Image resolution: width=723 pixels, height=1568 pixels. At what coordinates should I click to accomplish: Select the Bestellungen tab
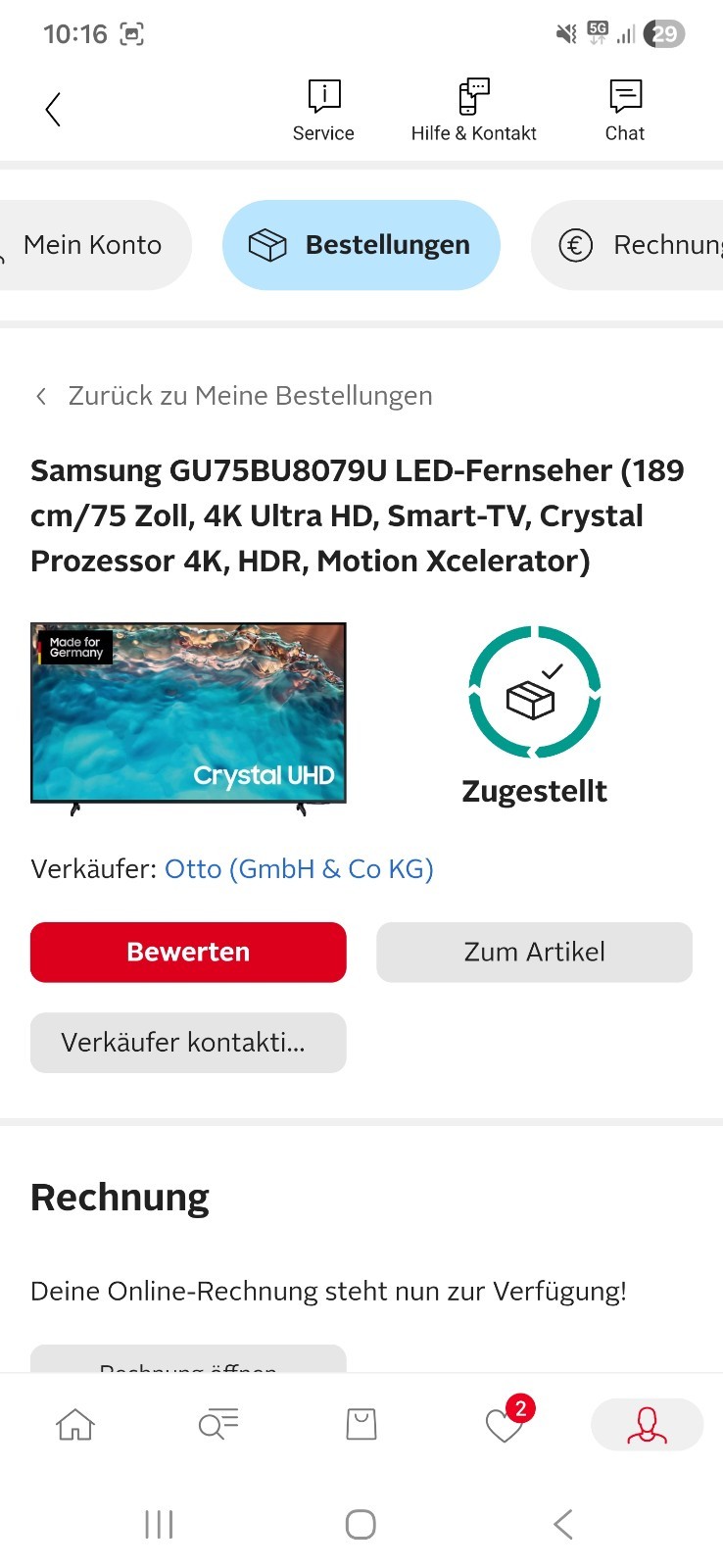click(x=361, y=245)
